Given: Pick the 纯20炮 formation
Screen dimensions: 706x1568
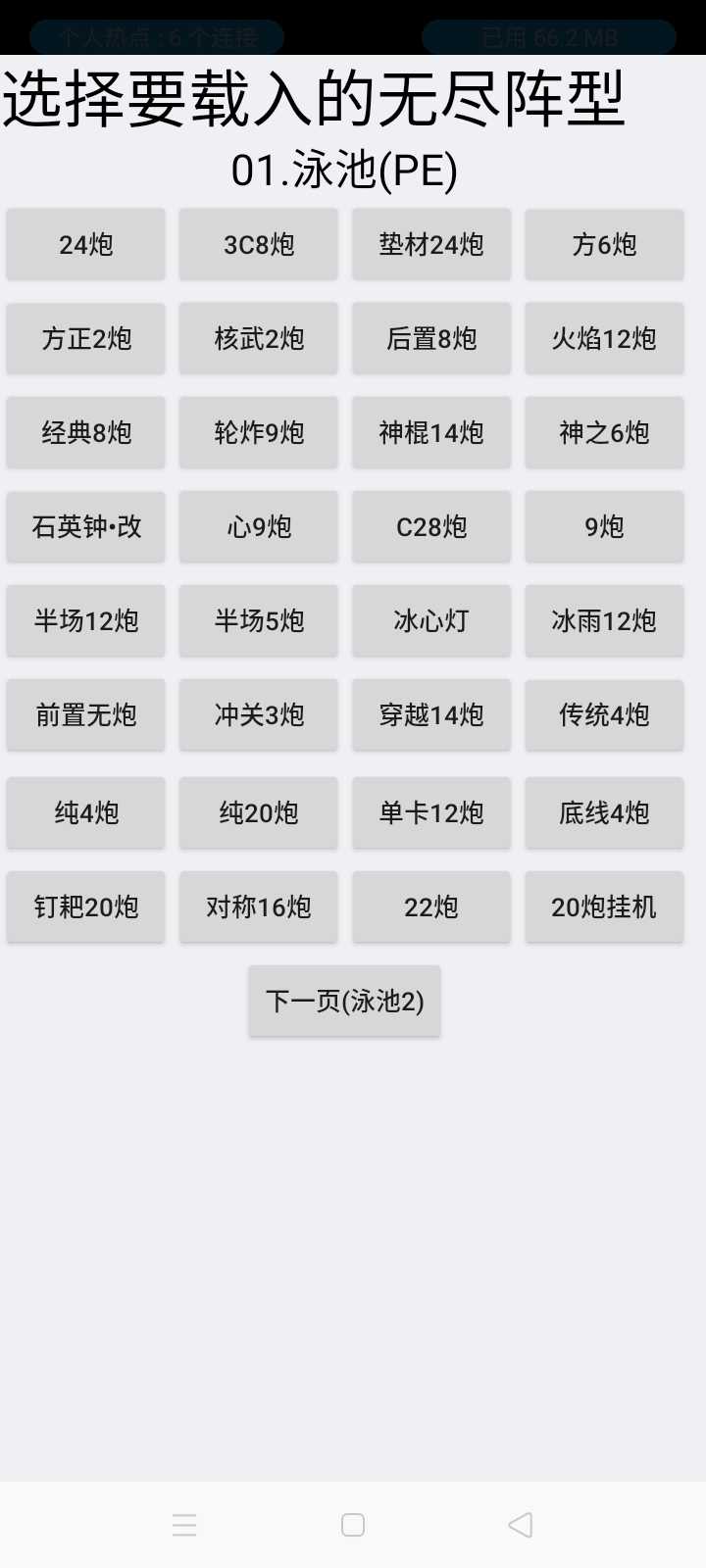Looking at the screenshot, I should pos(259,812).
